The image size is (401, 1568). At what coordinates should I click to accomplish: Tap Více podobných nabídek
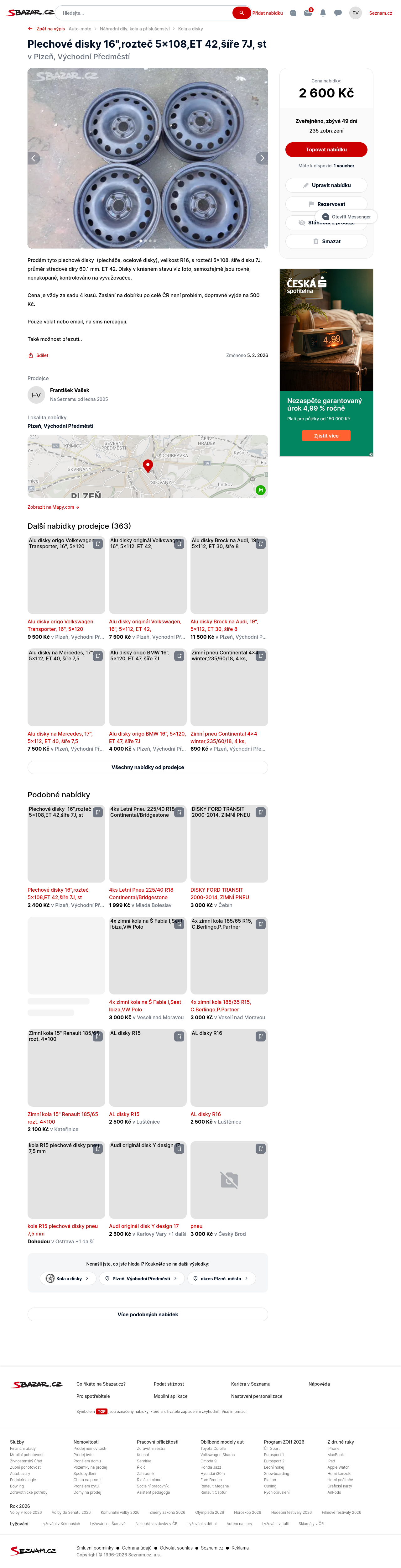pos(148,1315)
